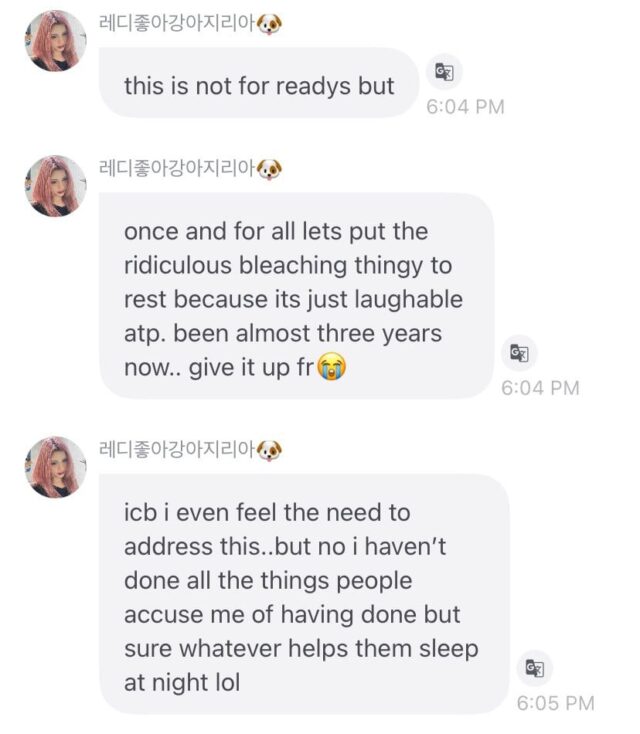Open the profile picture beside the 6:05 PM message
The height and width of the screenshot is (734, 640).
point(56,467)
